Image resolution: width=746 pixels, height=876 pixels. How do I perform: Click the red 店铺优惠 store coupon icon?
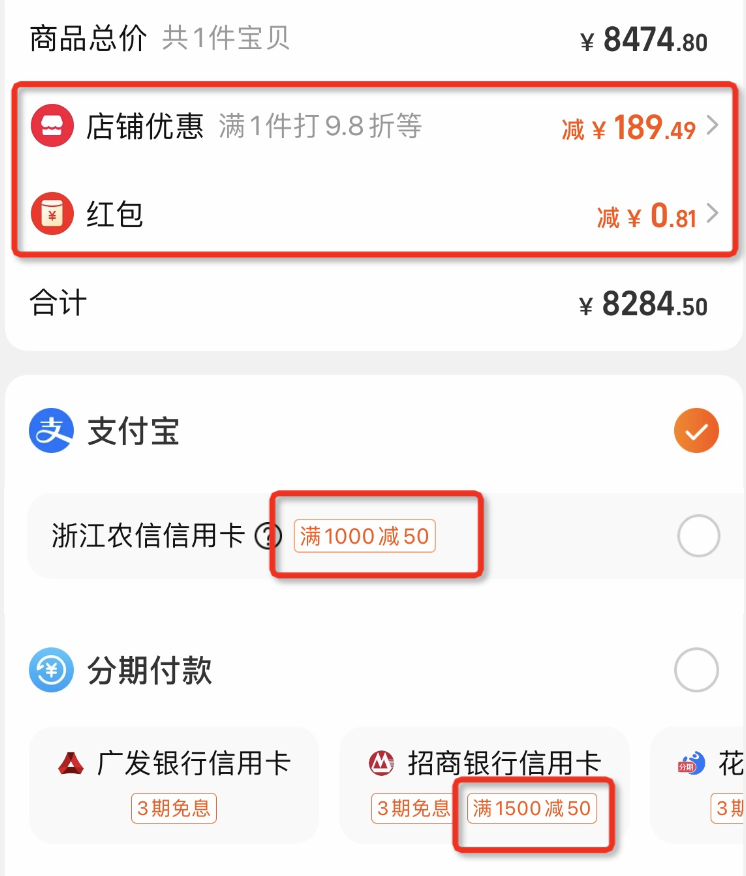tap(52, 128)
